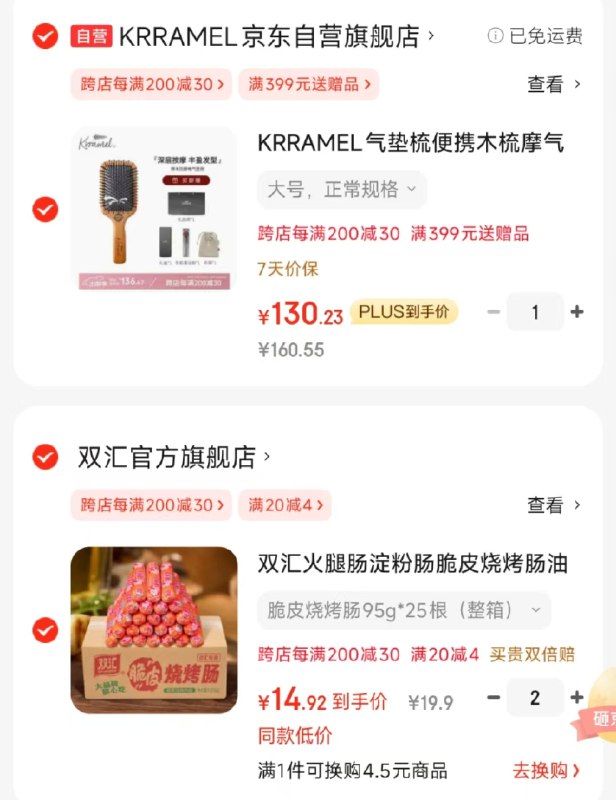Viewport: 616px width, 800px height.
Task: Uncheck the 双汇官方旗舰店 store checkbox
Action: point(45,457)
